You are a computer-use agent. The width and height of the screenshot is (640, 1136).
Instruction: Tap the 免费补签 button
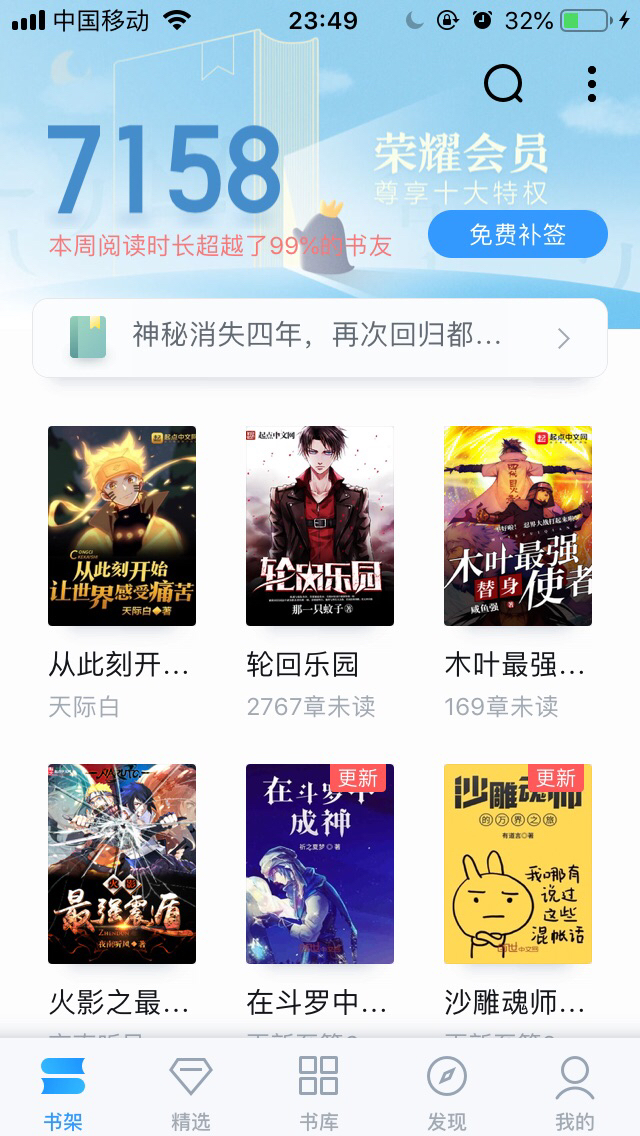pyautogui.click(x=517, y=234)
